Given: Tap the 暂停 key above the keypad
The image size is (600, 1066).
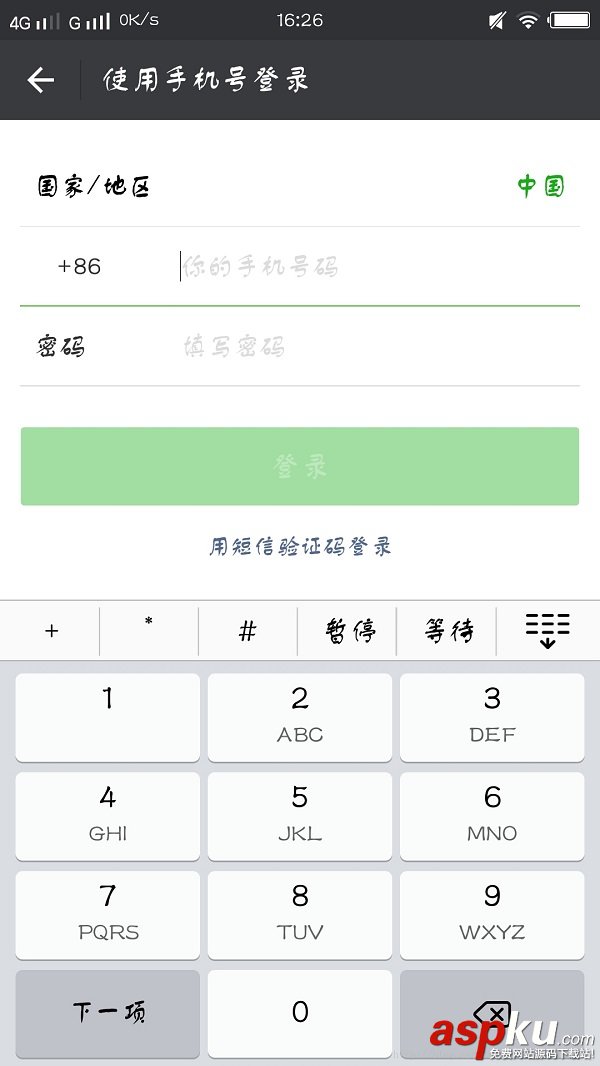Looking at the screenshot, I should [349, 631].
